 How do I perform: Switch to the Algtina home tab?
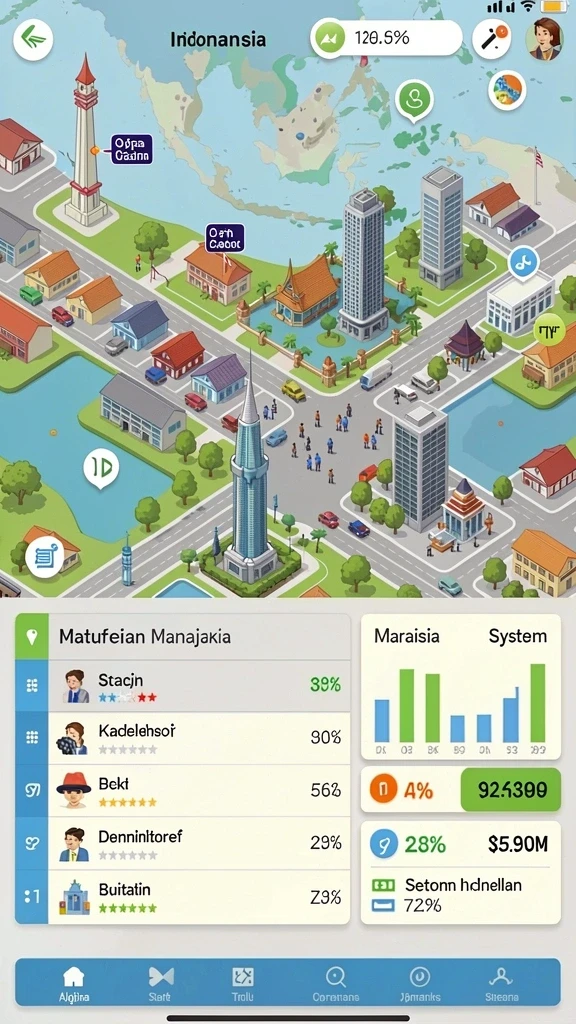pos(73,984)
